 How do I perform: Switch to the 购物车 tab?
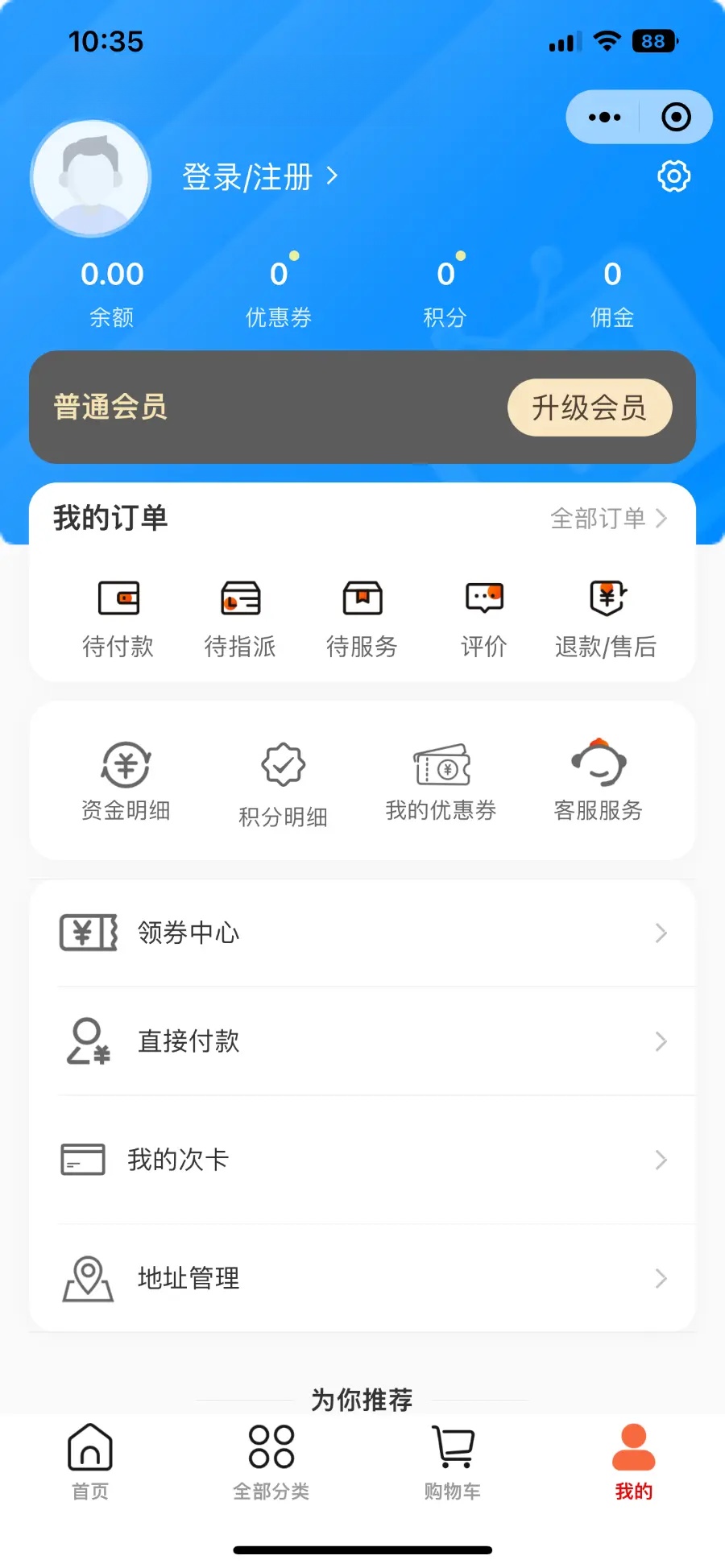tap(453, 1462)
